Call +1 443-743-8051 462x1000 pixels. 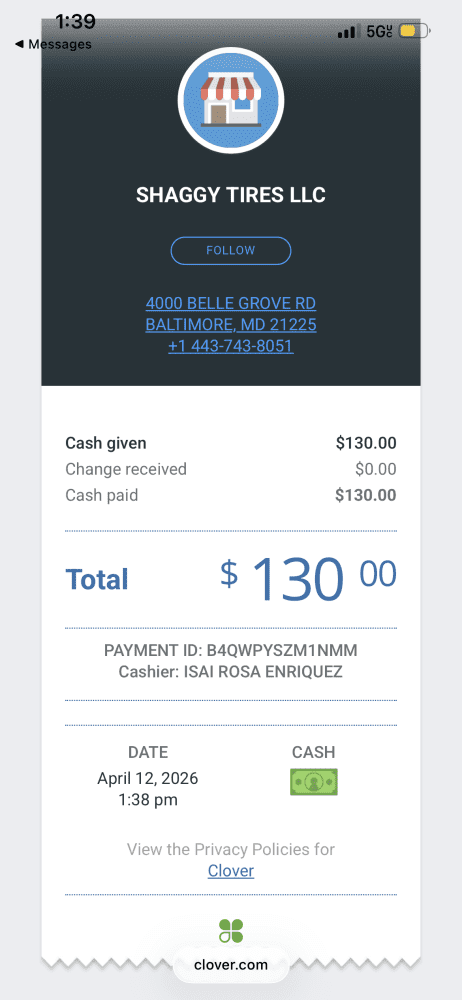231,346
